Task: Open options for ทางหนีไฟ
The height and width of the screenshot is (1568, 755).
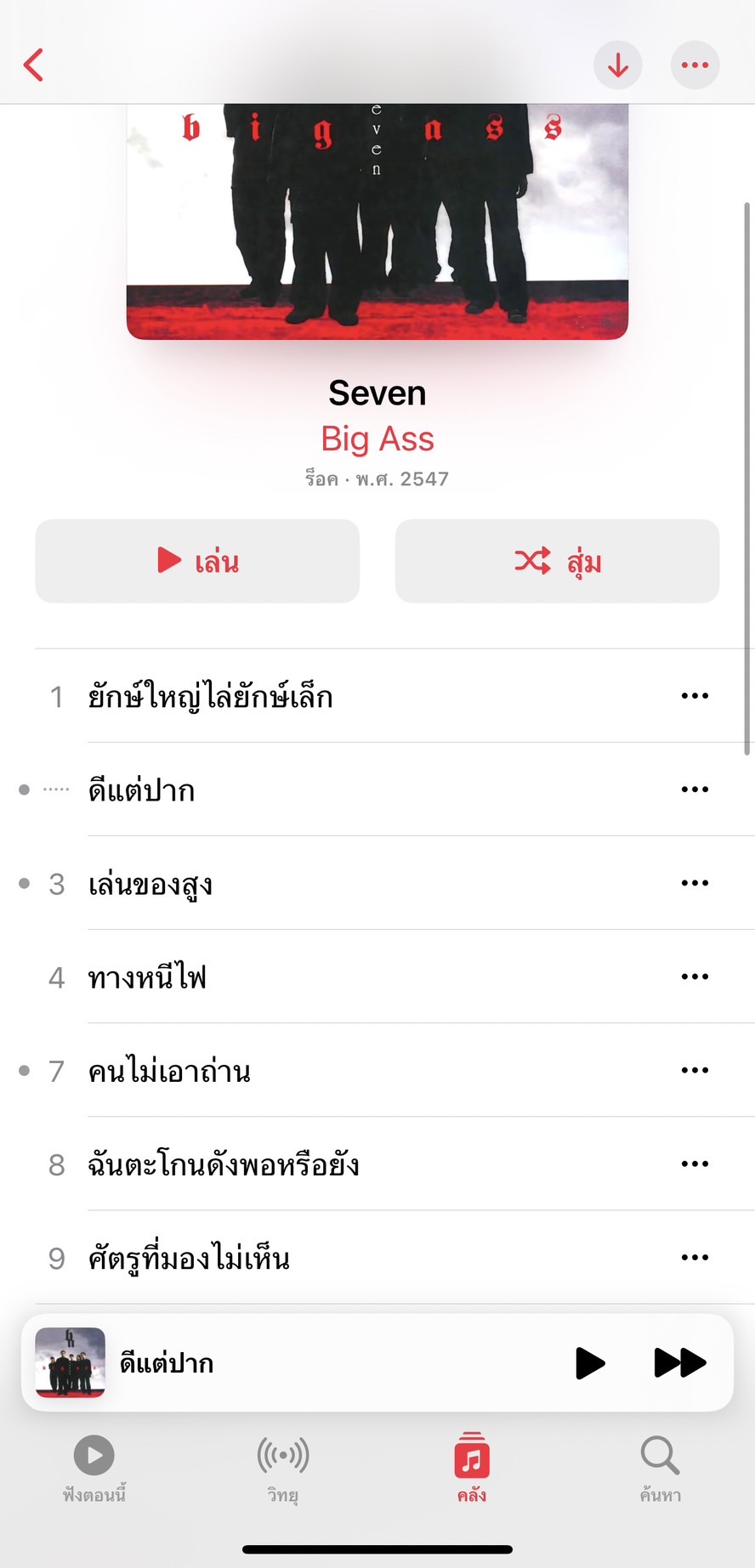Action: pyautogui.click(x=695, y=976)
